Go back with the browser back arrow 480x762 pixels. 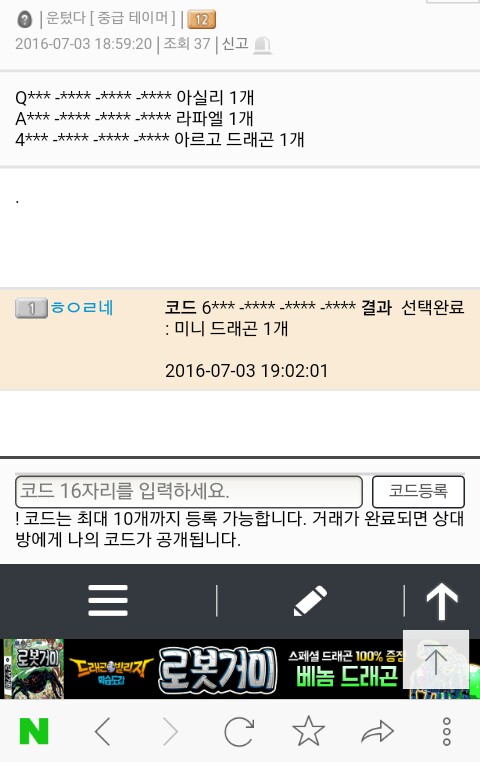(x=103, y=731)
